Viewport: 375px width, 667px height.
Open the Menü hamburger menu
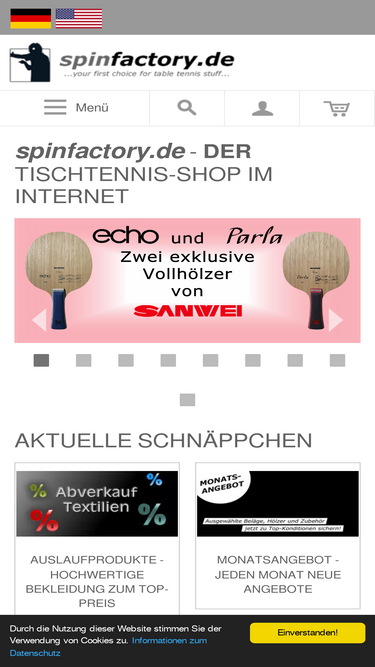pyautogui.click(x=75, y=108)
